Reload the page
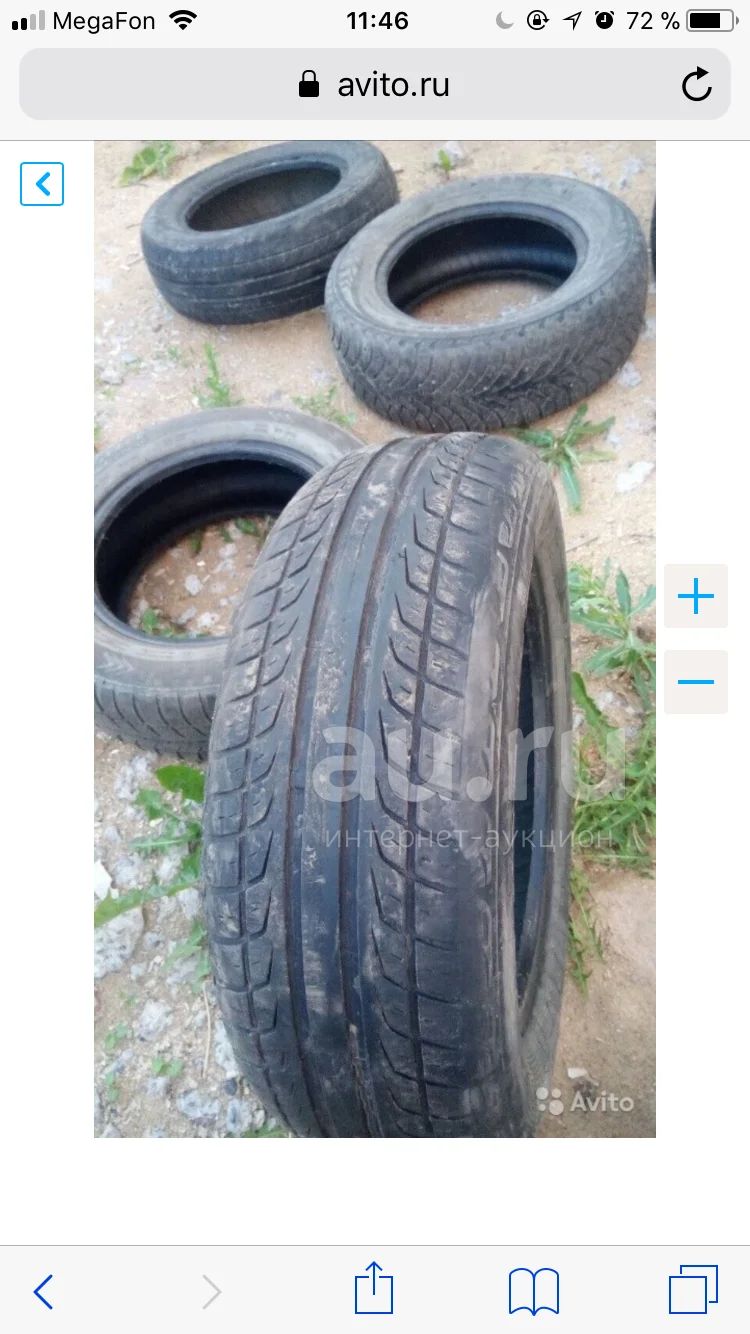Image resolution: width=750 pixels, height=1334 pixels. (x=697, y=85)
